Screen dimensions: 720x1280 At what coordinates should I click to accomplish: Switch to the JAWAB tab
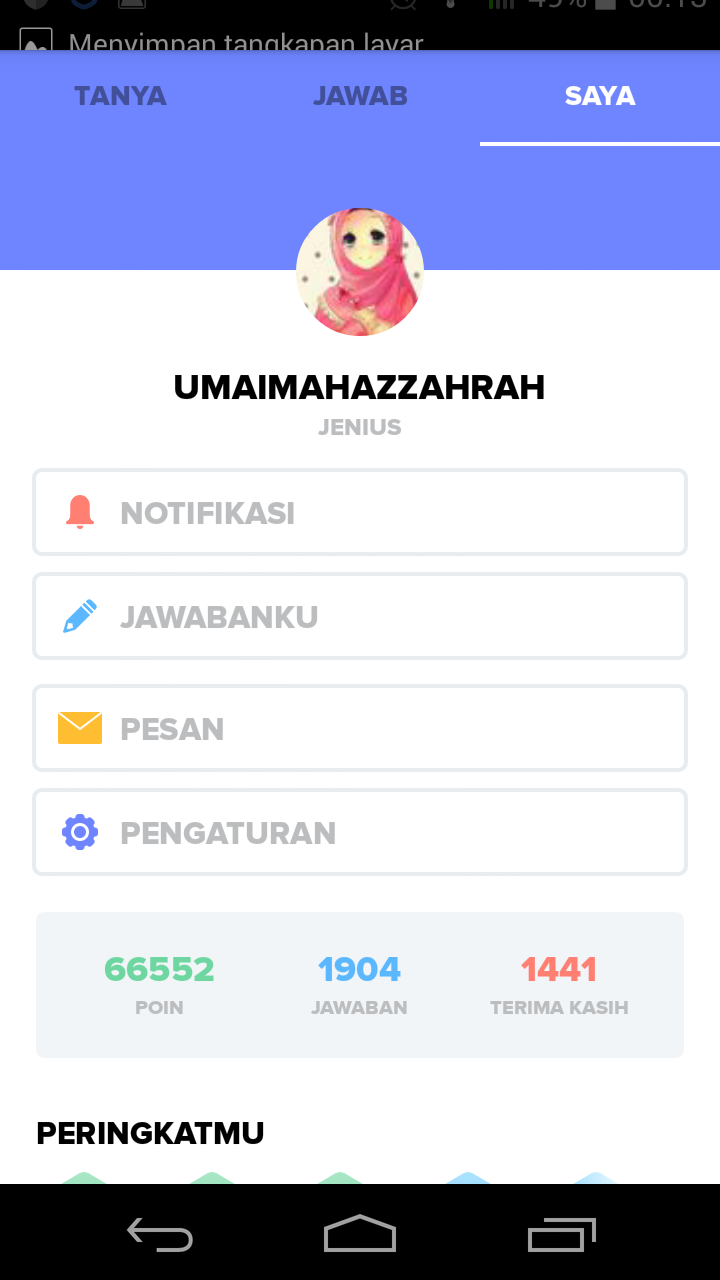360,96
